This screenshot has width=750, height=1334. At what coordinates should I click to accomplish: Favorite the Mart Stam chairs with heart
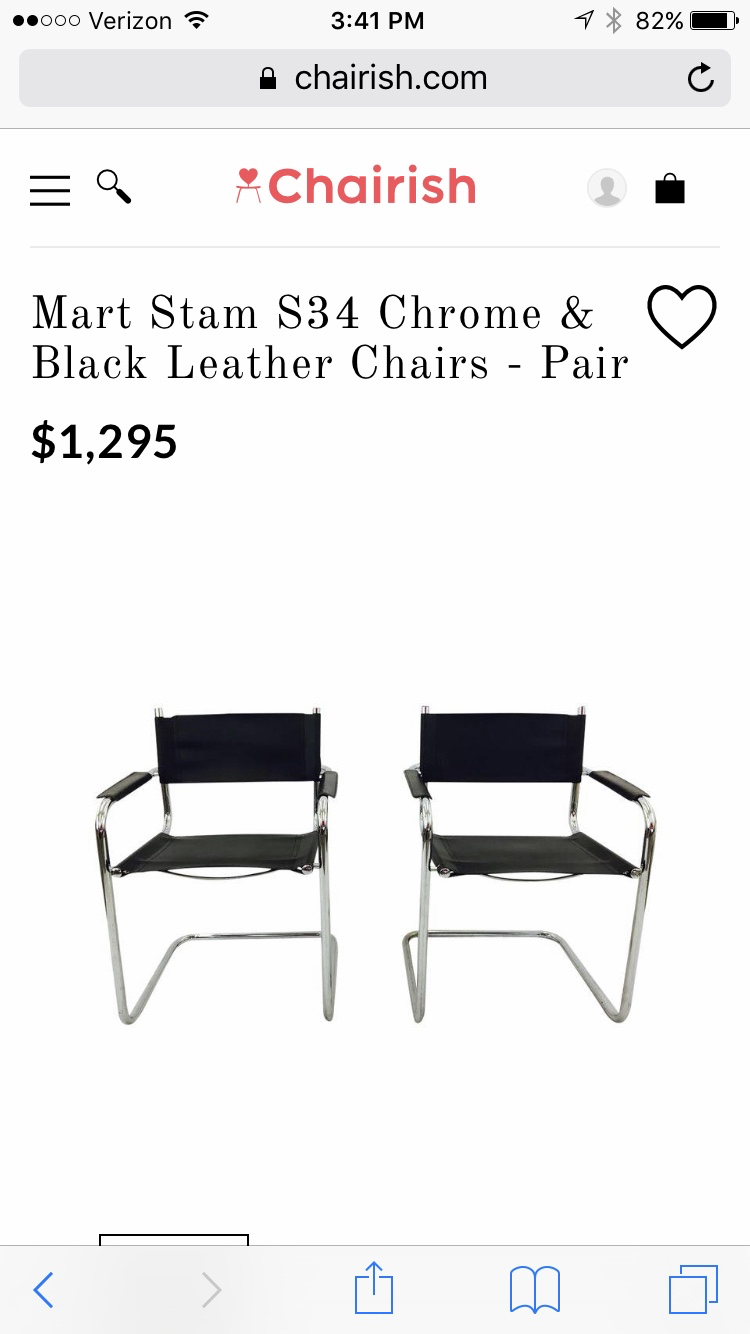(x=682, y=317)
